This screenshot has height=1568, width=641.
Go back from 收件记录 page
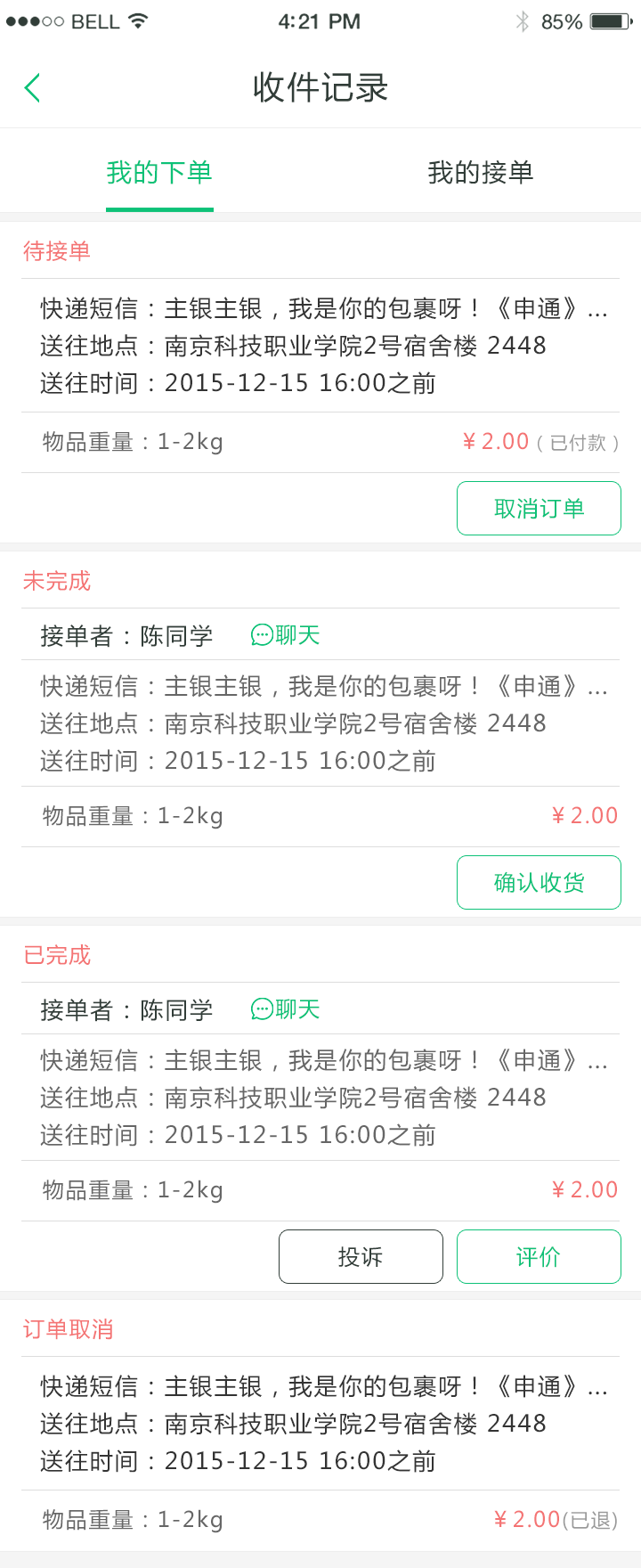click(33, 87)
